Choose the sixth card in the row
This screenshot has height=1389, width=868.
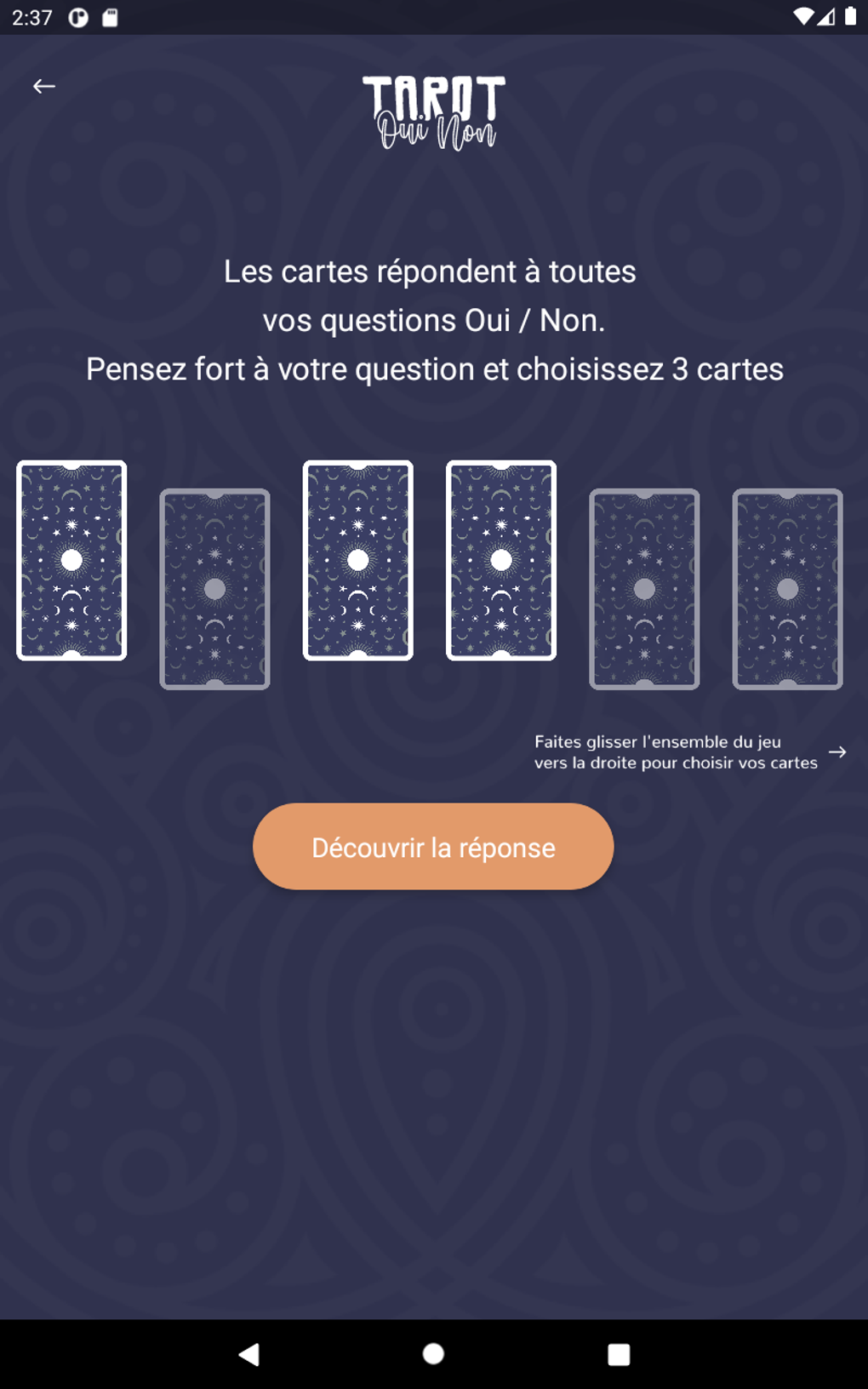pos(787,589)
